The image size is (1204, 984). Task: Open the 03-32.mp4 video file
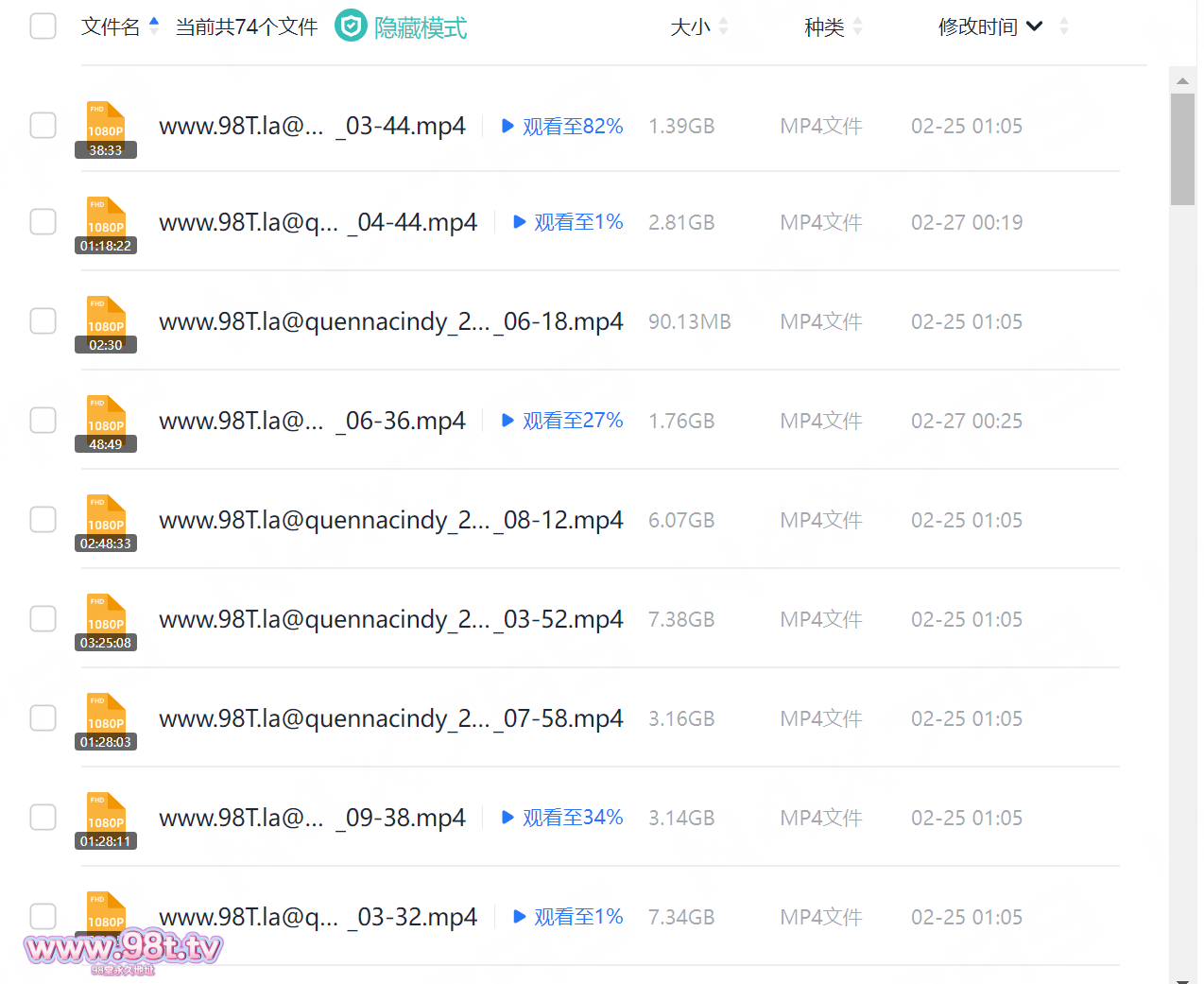(x=318, y=918)
